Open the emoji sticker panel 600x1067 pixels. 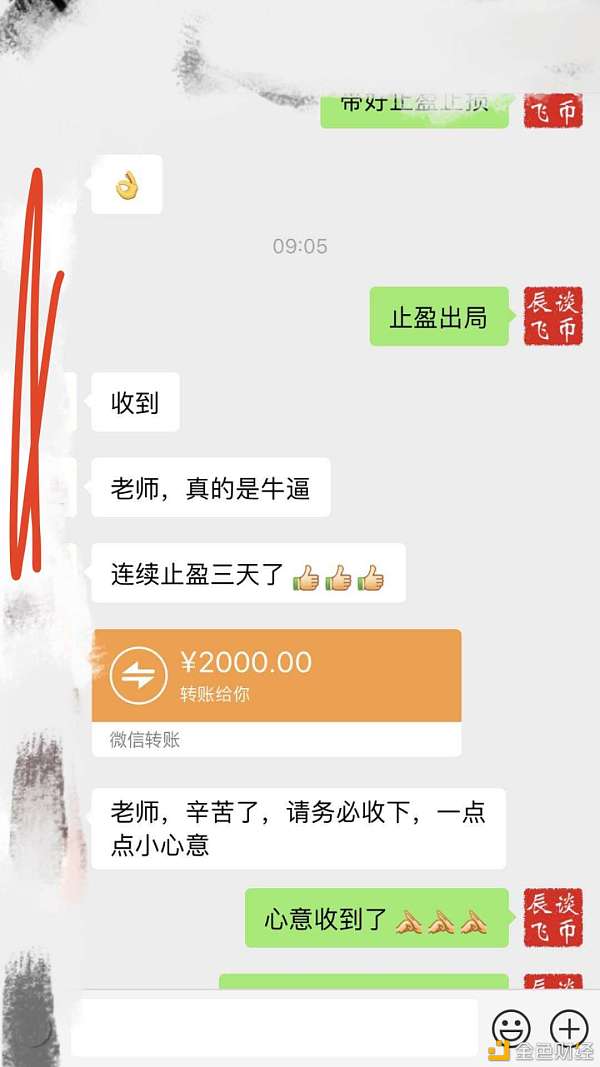click(x=511, y=1028)
